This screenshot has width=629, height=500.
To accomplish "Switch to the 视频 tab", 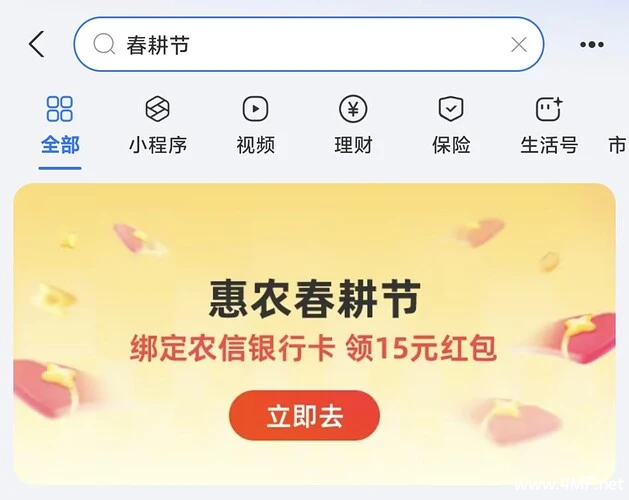I will tap(255, 125).
